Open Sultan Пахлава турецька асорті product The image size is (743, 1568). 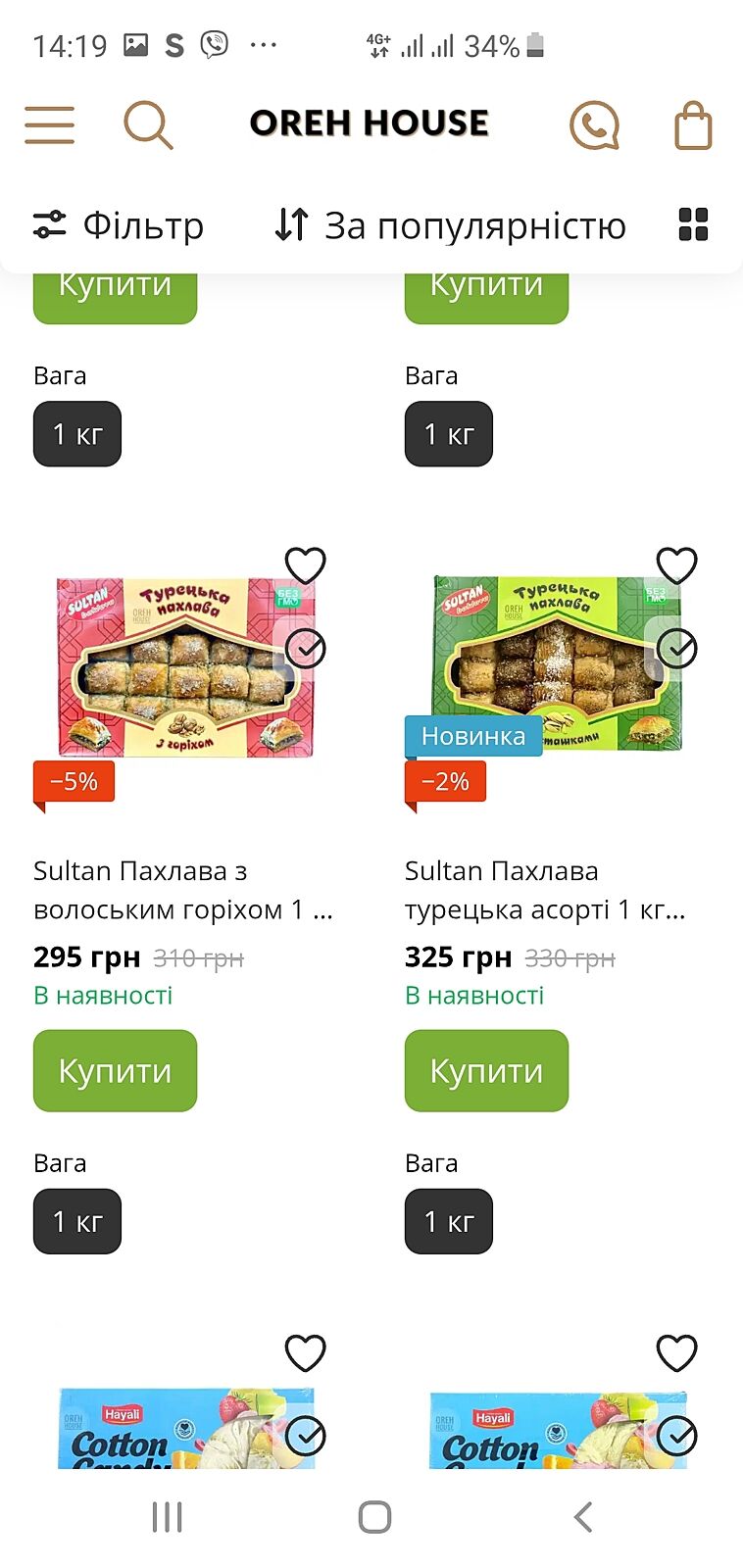(545, 890)
